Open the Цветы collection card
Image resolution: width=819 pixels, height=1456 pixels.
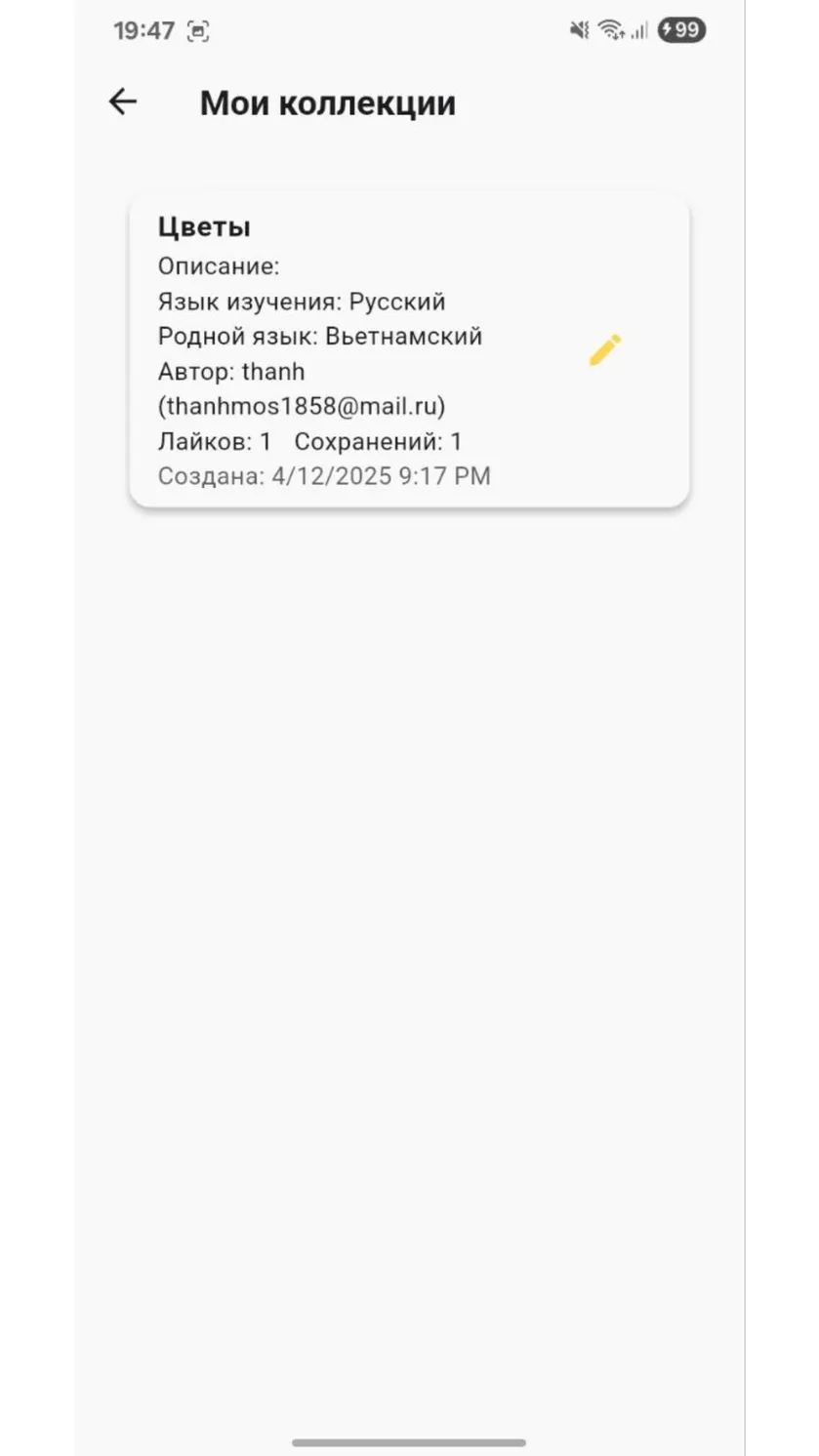tap(409, 351)
